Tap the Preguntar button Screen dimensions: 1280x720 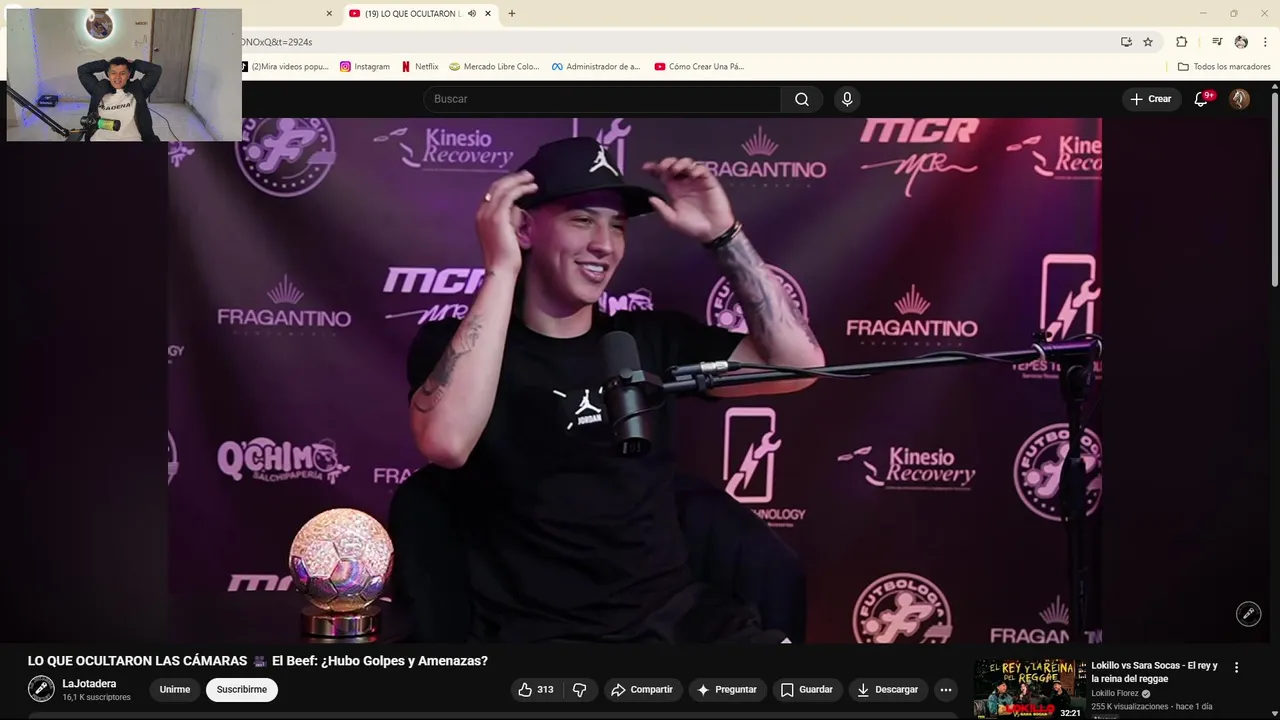click(727, 689)
